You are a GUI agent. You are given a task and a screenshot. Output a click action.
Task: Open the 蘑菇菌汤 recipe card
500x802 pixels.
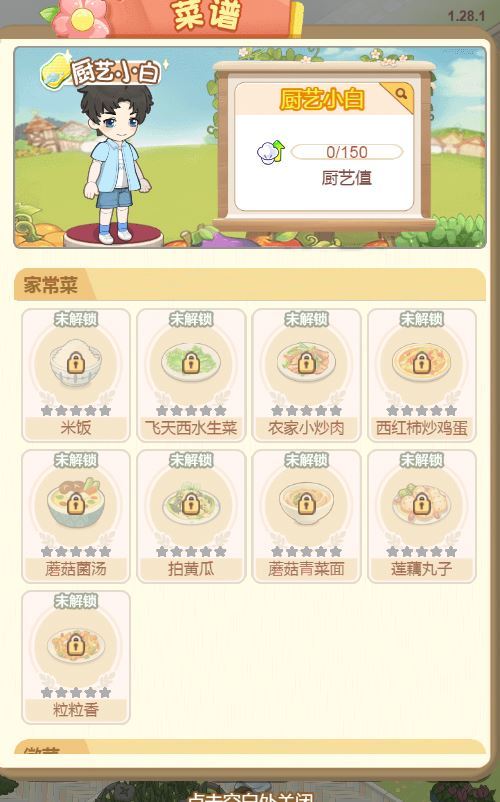click(76, 516)
